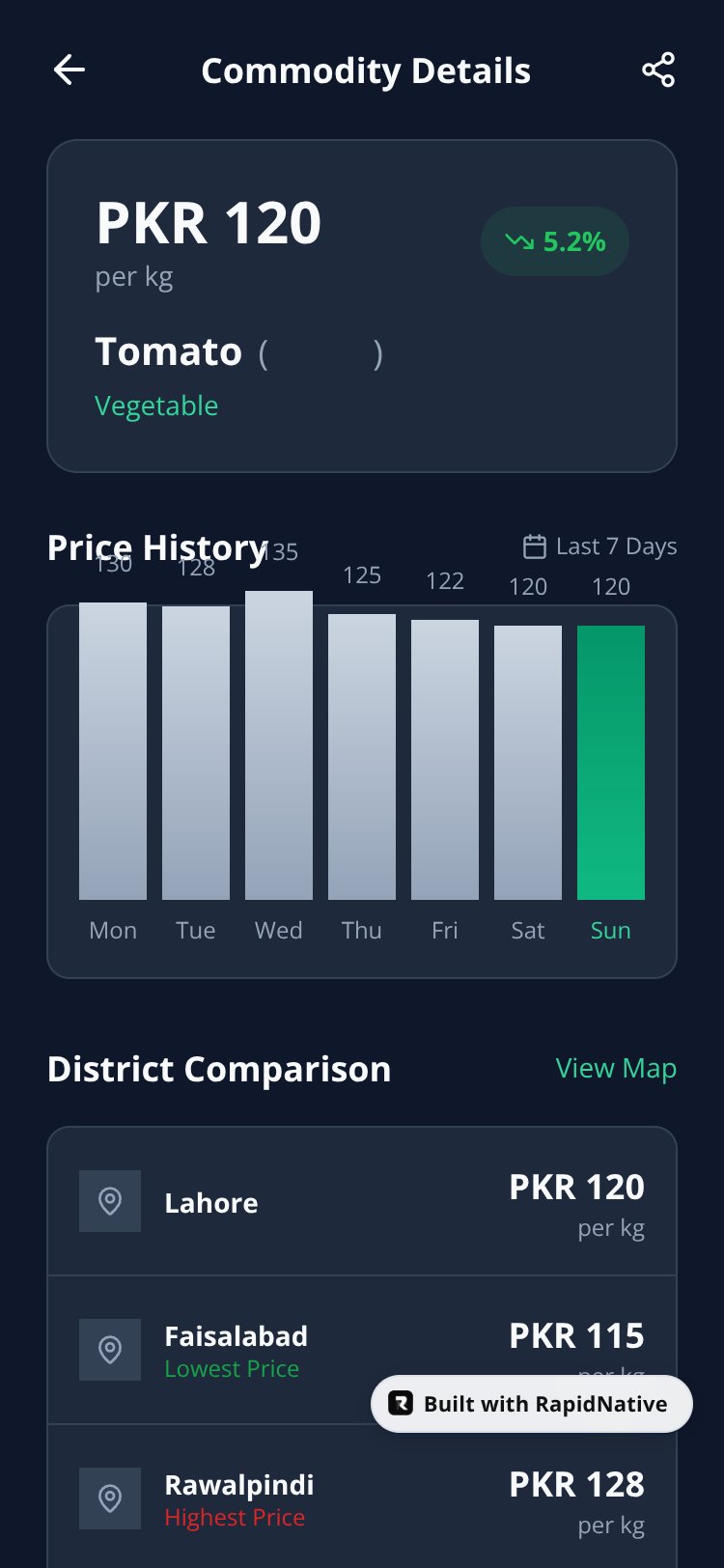Select the Wed bar in the chart

coord(279,745)
